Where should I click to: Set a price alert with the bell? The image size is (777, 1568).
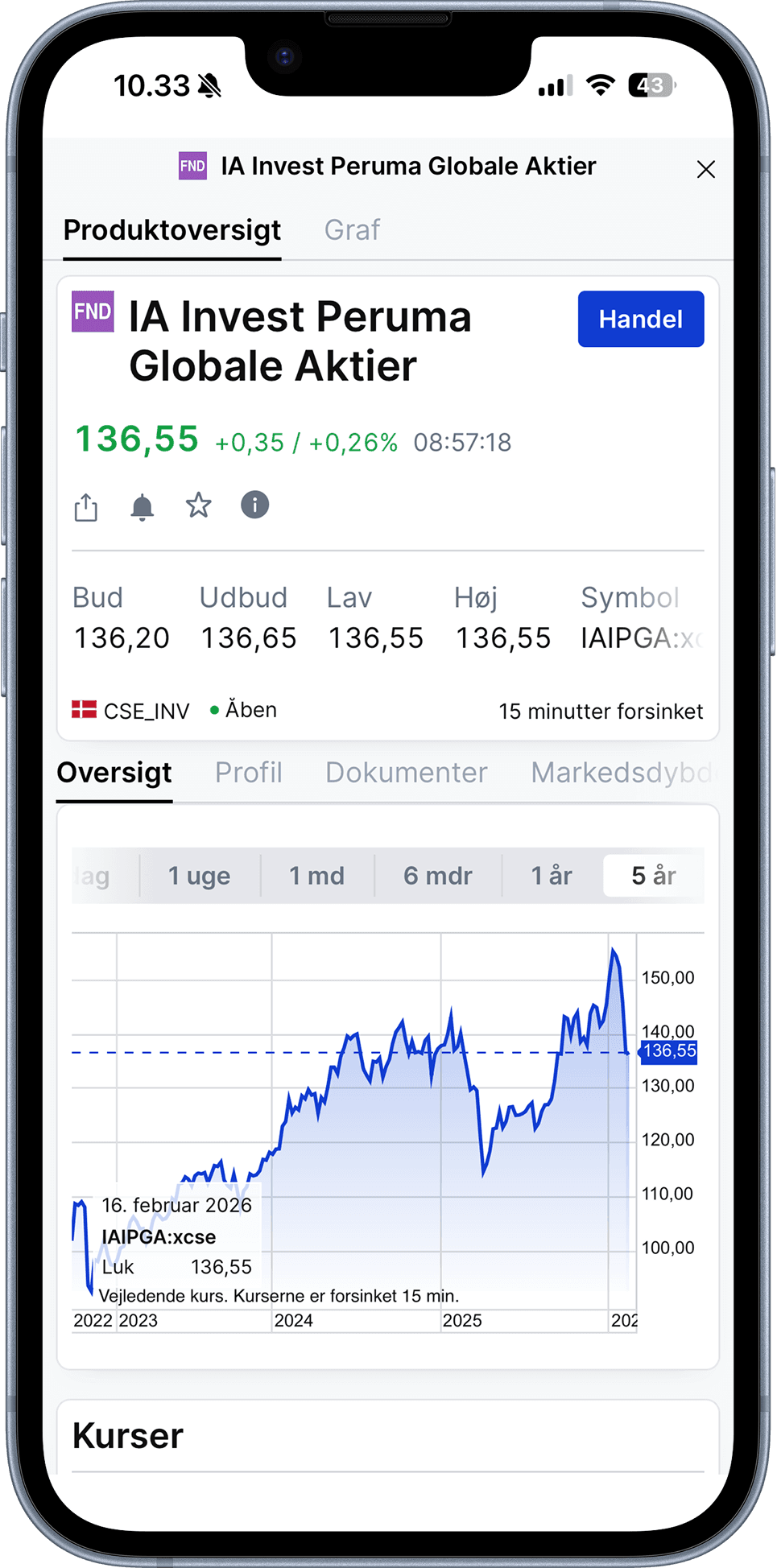tap(143, 507)
